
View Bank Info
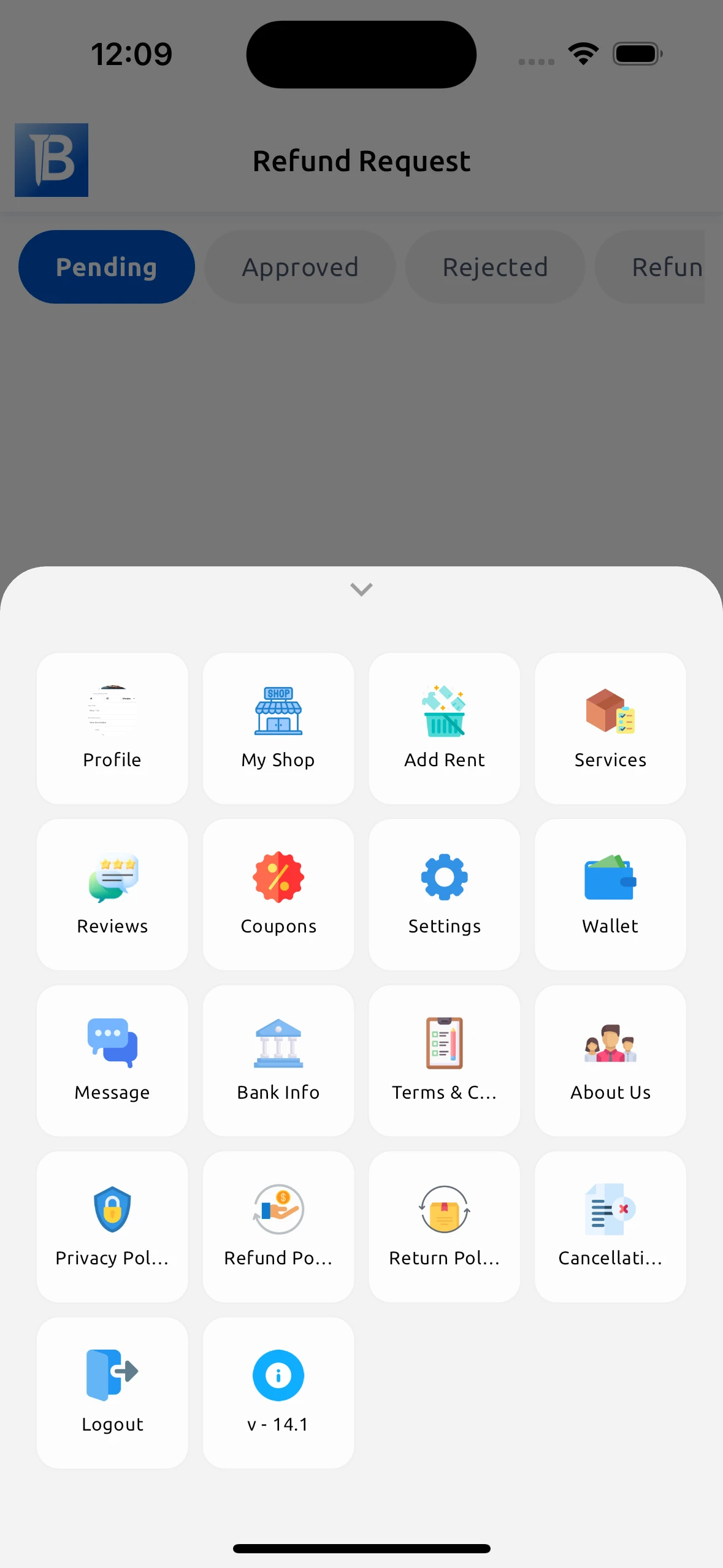coord(278,1061)
